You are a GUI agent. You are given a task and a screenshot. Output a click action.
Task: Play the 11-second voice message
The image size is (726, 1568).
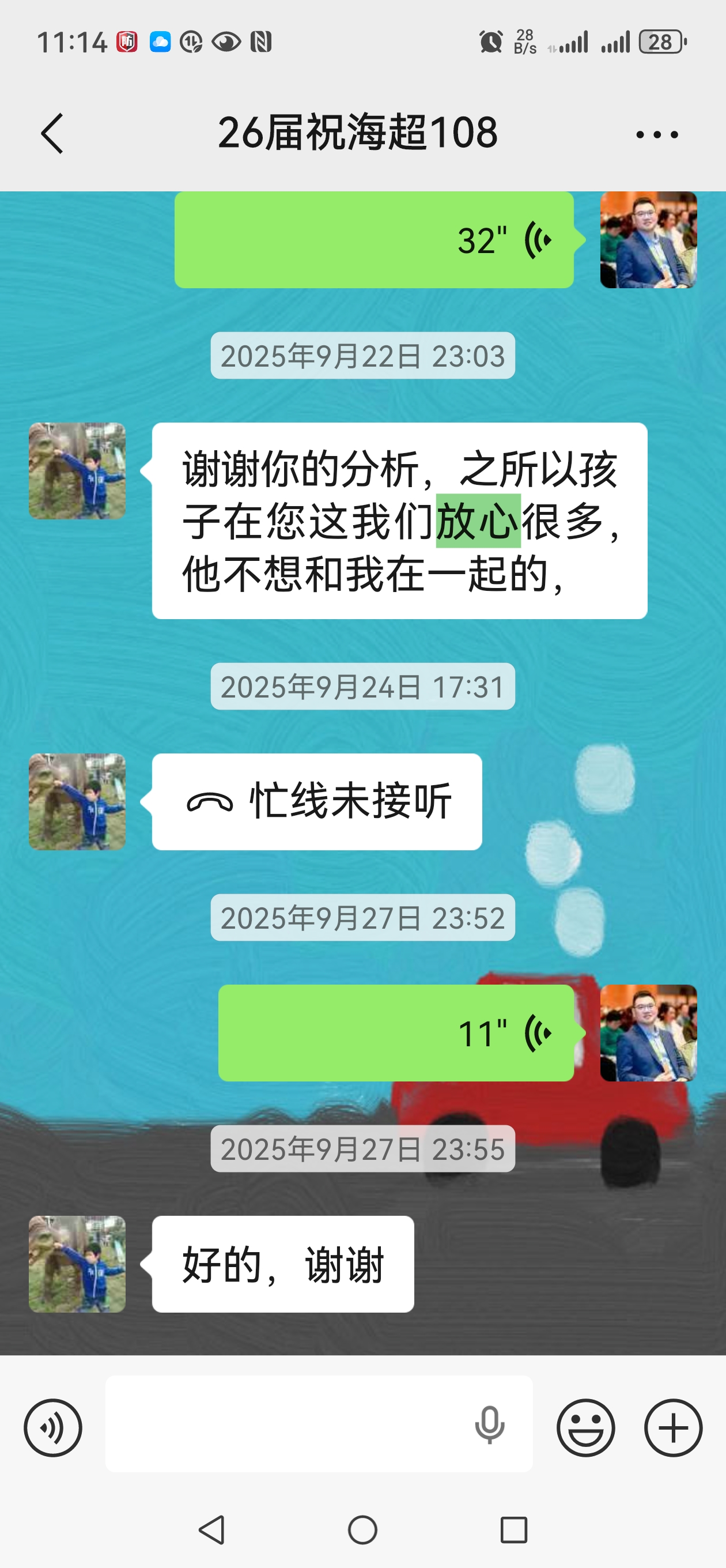[396, 1033]
